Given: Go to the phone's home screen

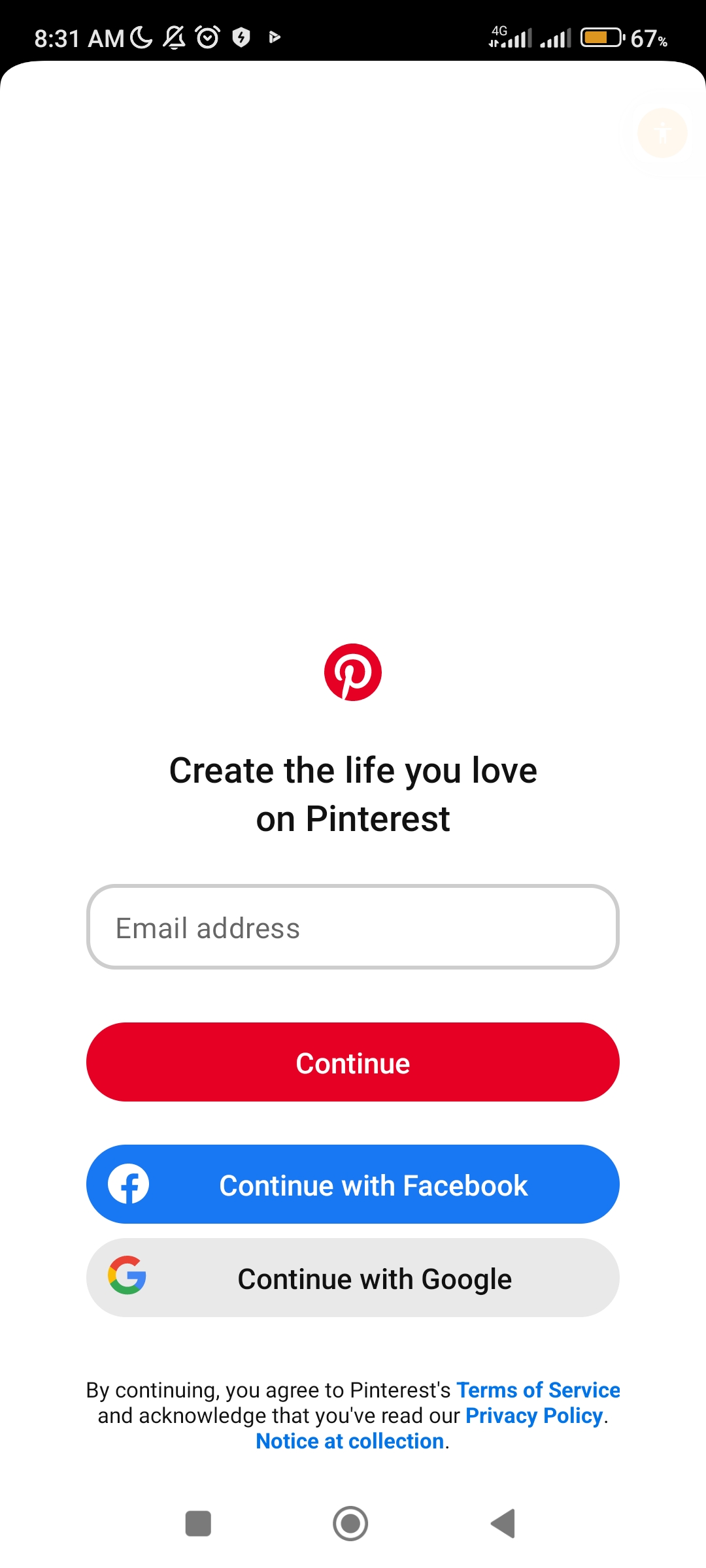Looking at the screenshot, I should (x=350, y=1524).
